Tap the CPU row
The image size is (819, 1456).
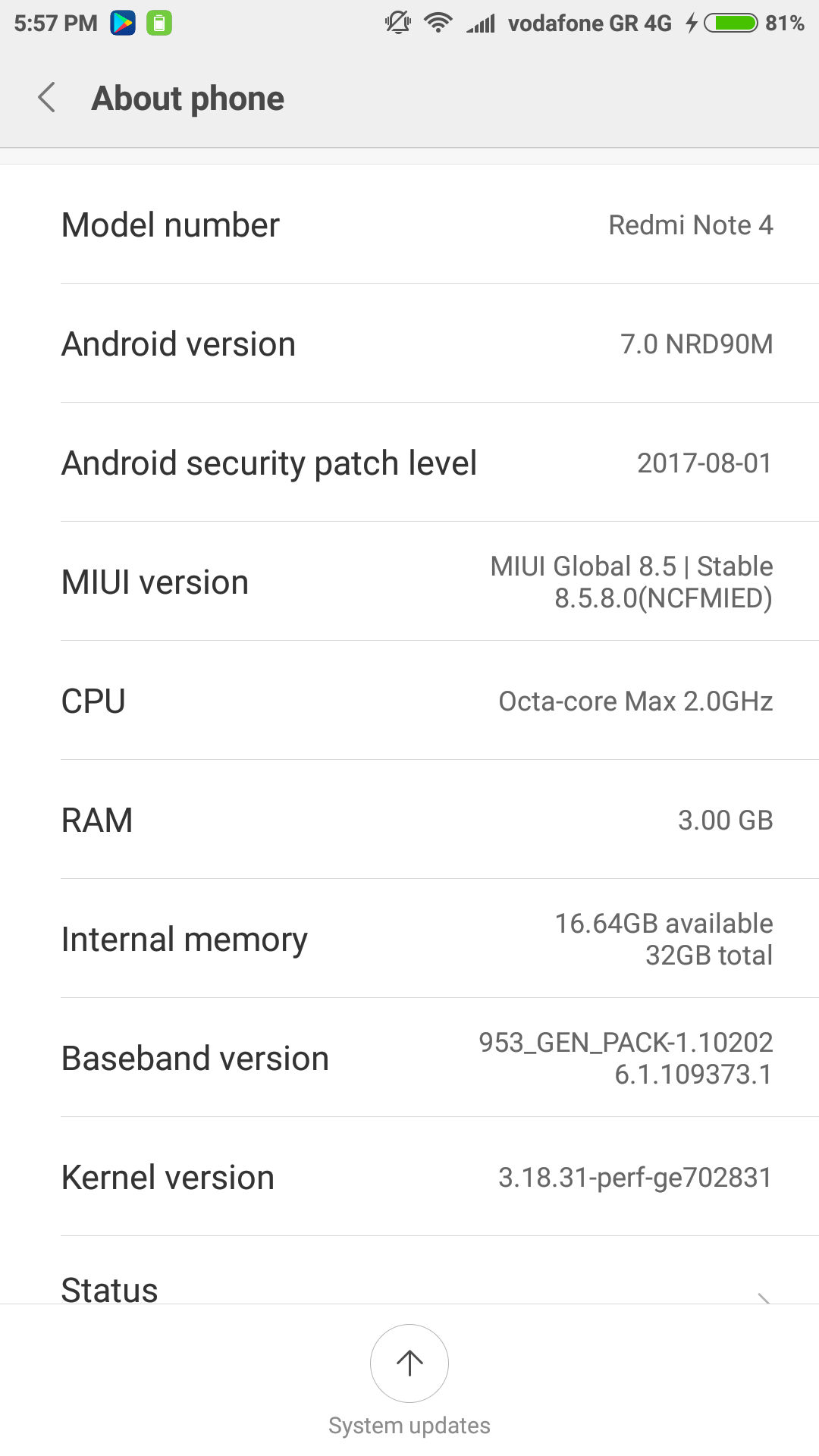coord(409,701)
